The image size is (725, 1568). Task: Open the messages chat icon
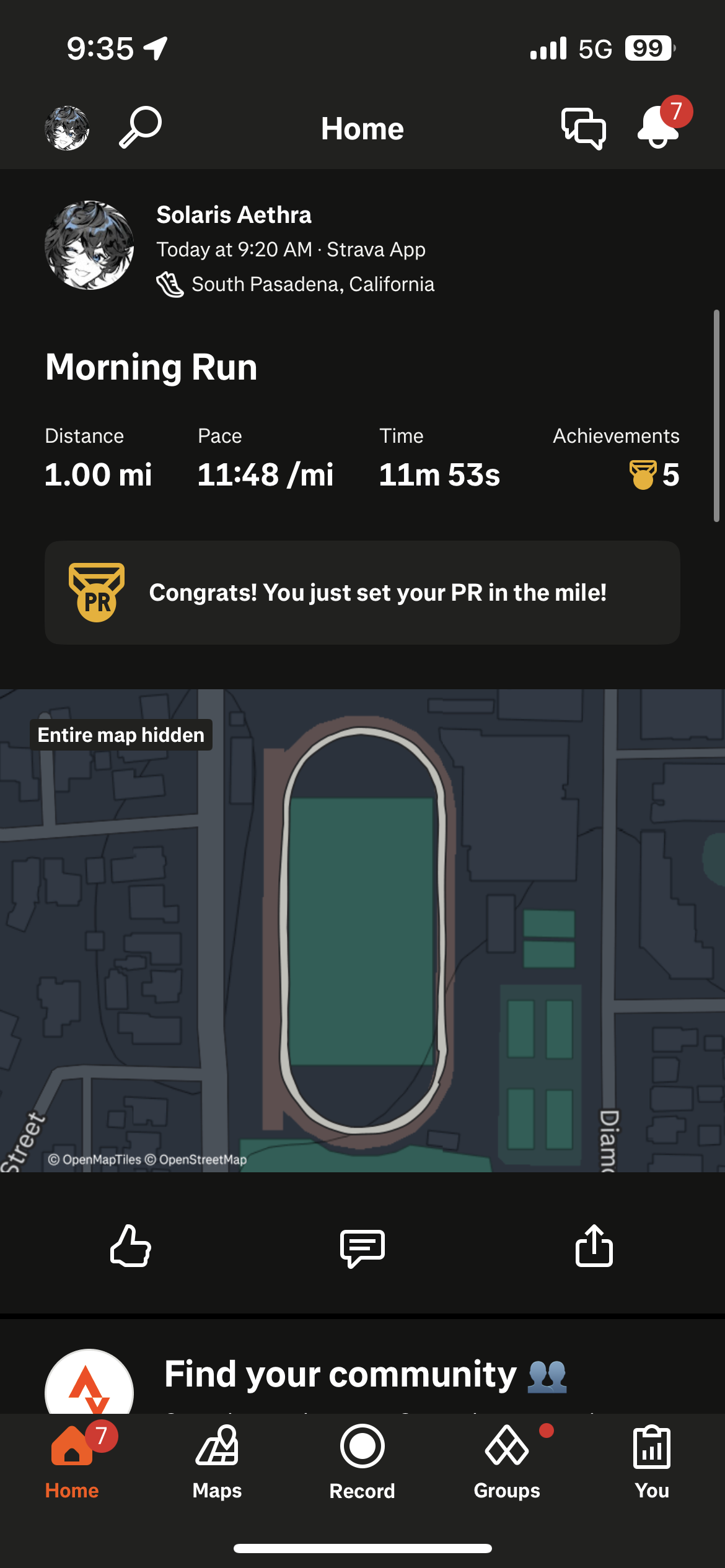[x=583, y=128]
